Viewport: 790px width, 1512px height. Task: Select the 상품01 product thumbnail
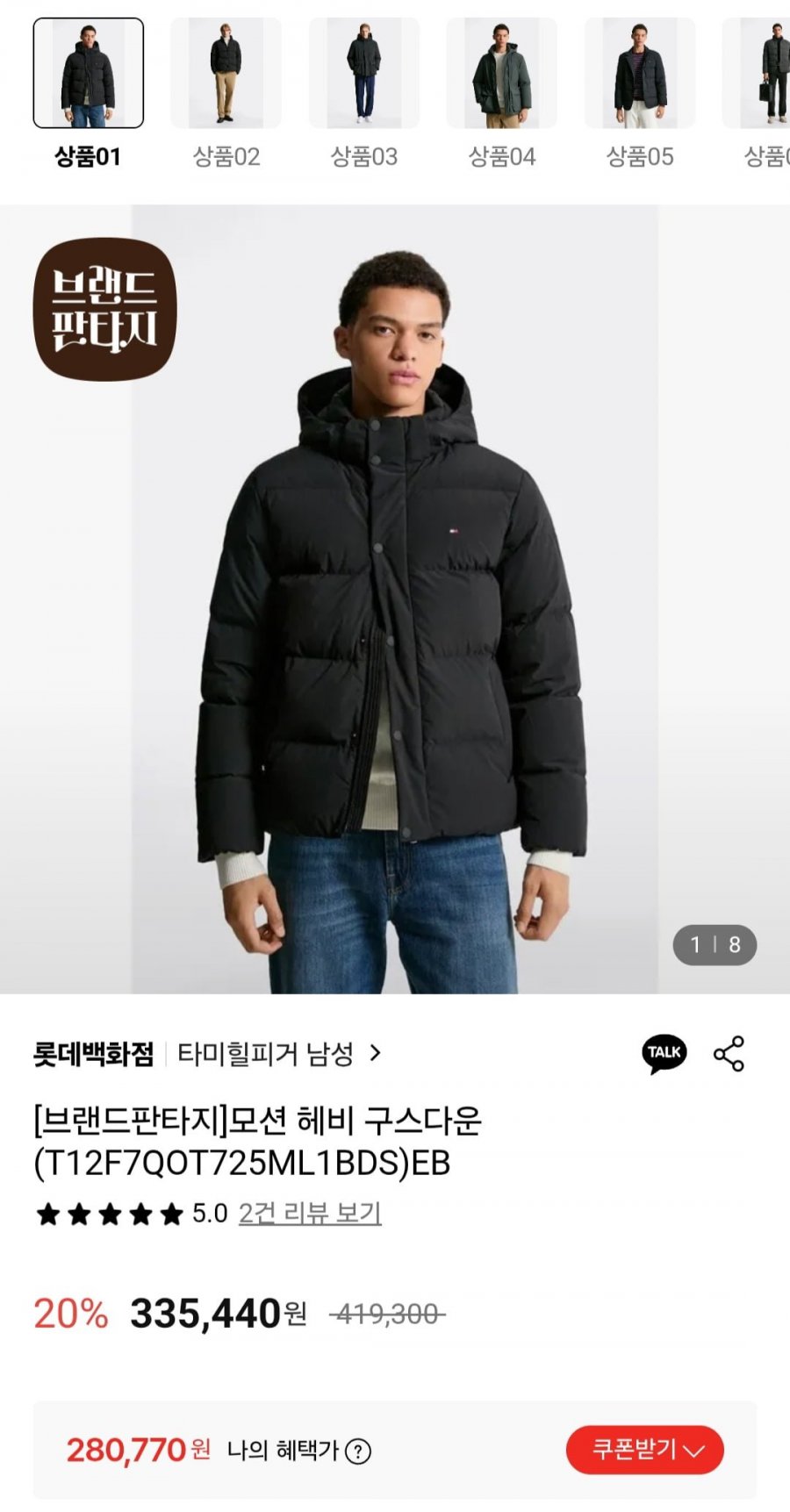(x=88, y=74)
